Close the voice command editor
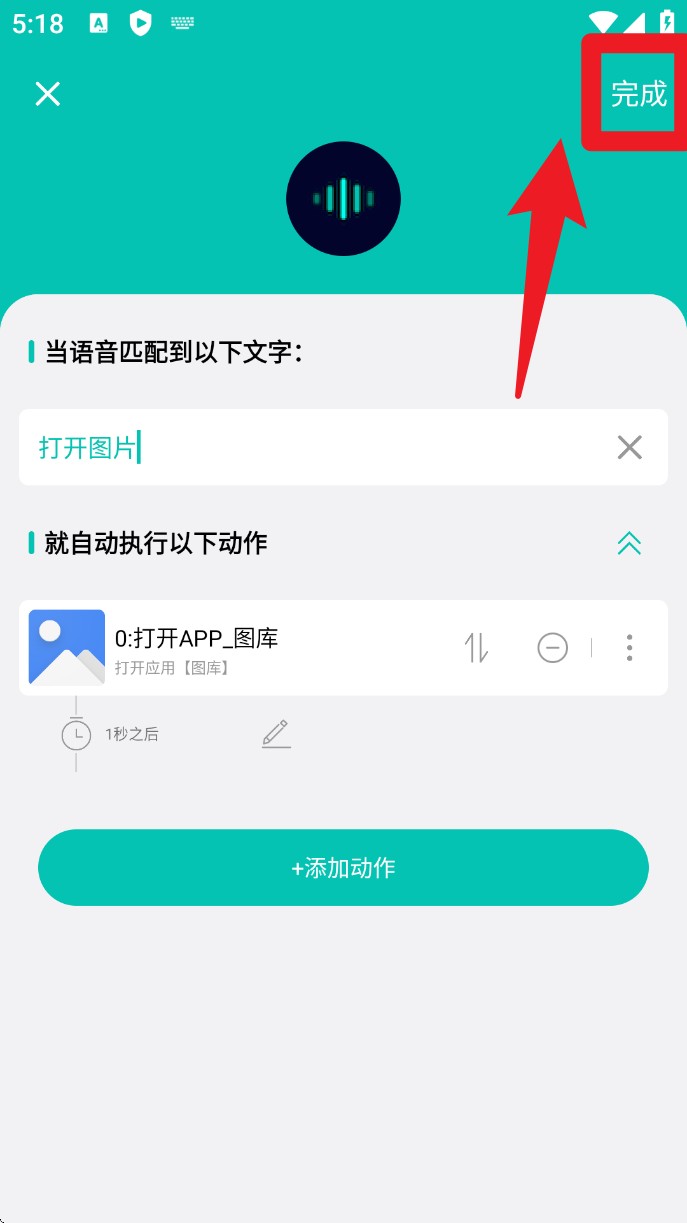The image size is (687, 1223). (48, 94)
